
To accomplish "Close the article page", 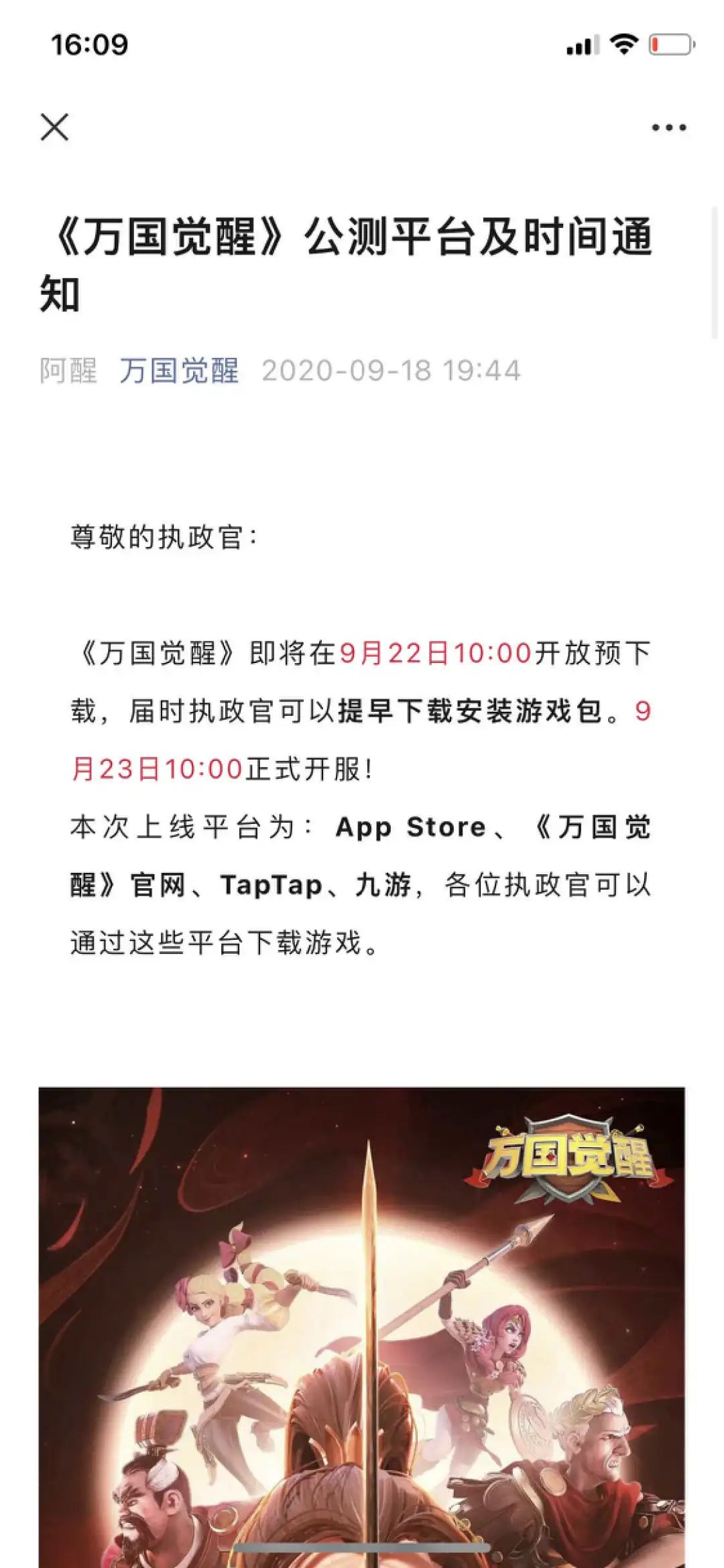I will pyautogui.click(x=54, y=127).
